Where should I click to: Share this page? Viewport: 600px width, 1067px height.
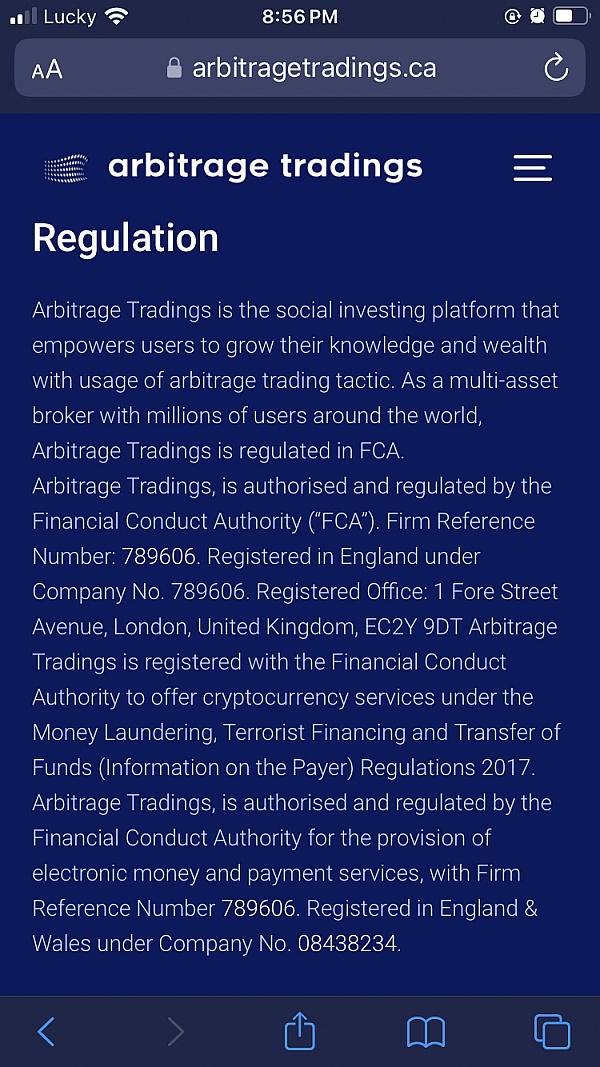[299, 1030]
